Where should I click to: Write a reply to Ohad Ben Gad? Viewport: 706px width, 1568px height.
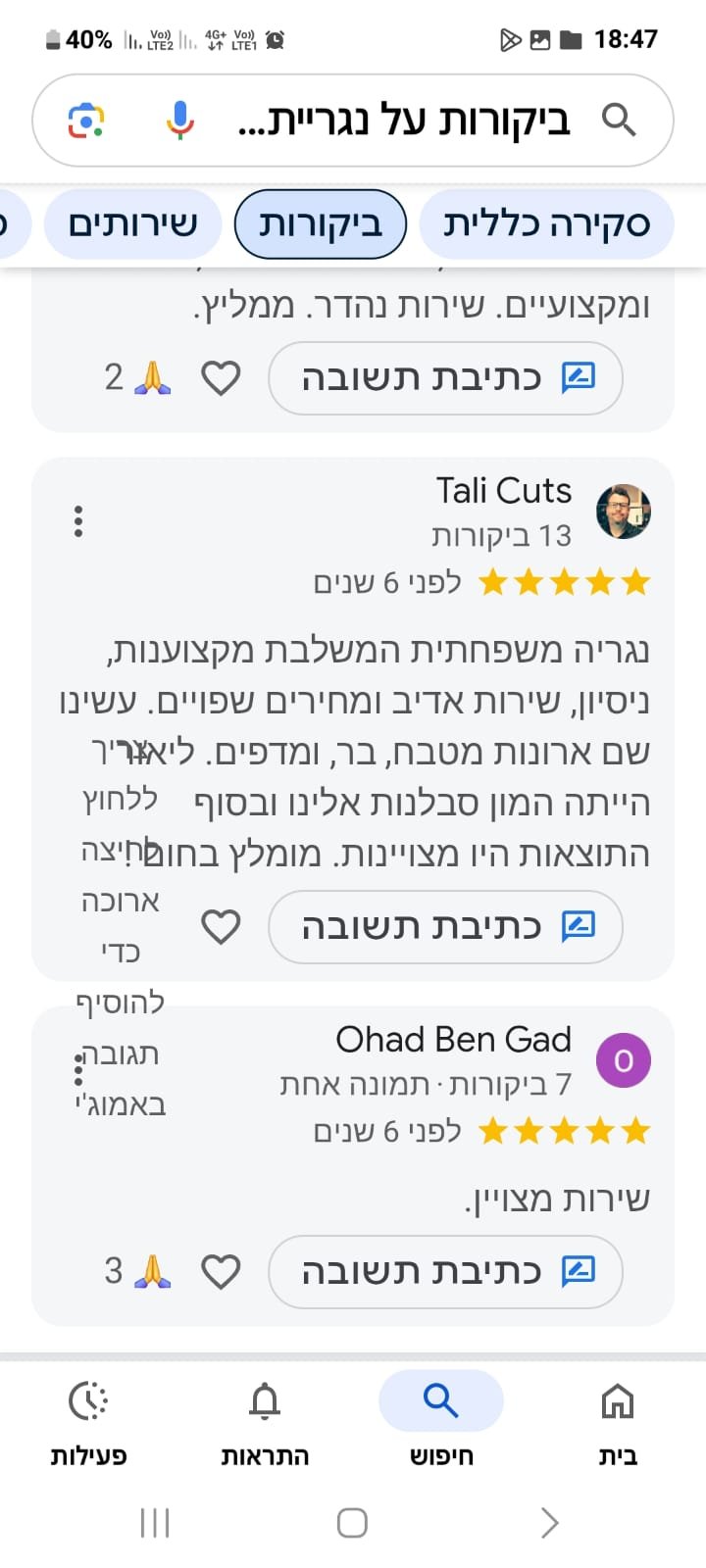click(x=446, y=1271)
